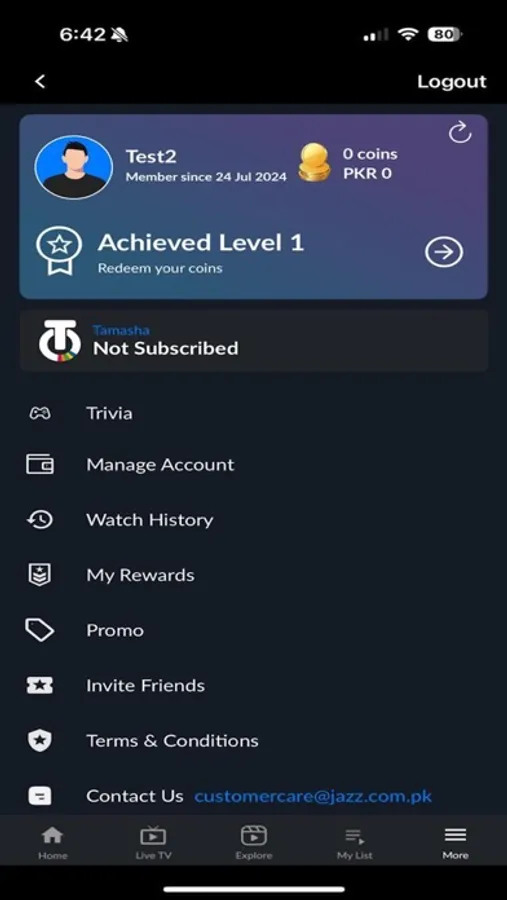Screen dimensions: 507x900
Task: Open My Rewards
Action: click(x=254, y=575)
